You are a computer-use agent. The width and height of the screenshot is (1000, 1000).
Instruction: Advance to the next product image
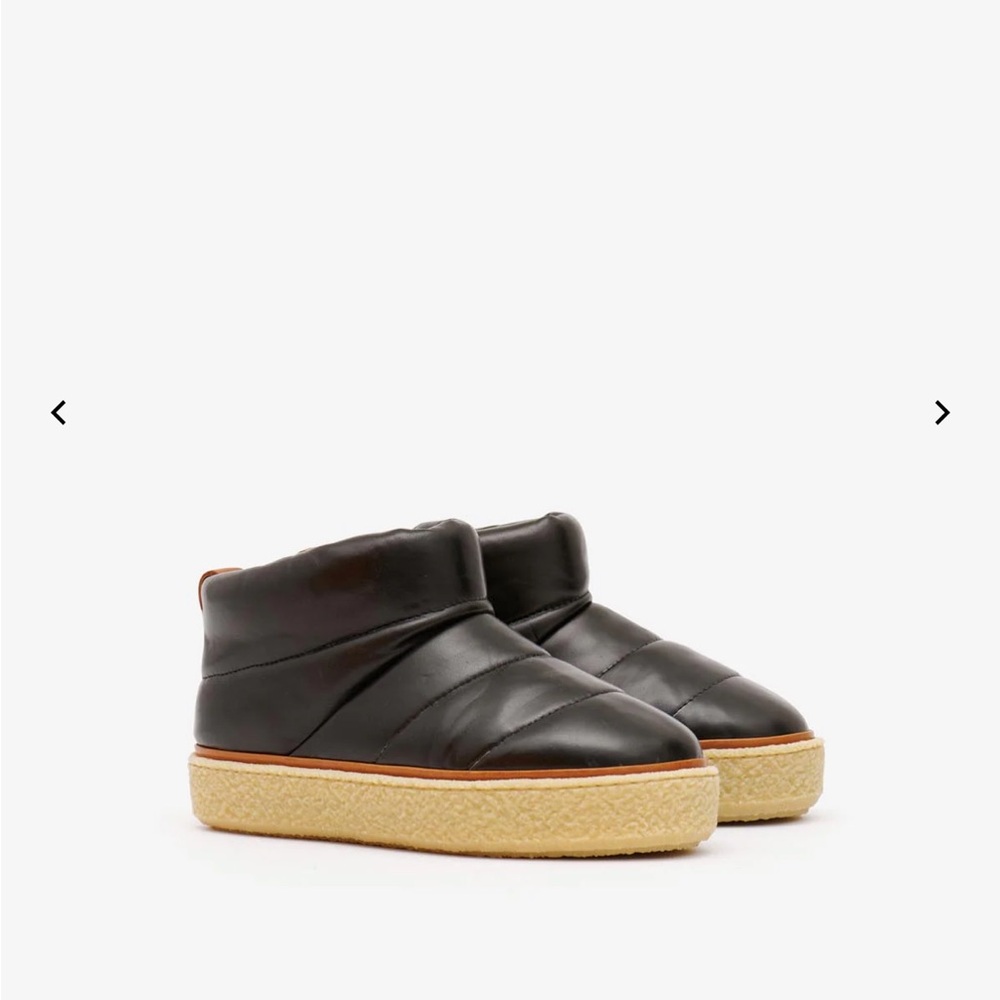click(x=941, y=412)
